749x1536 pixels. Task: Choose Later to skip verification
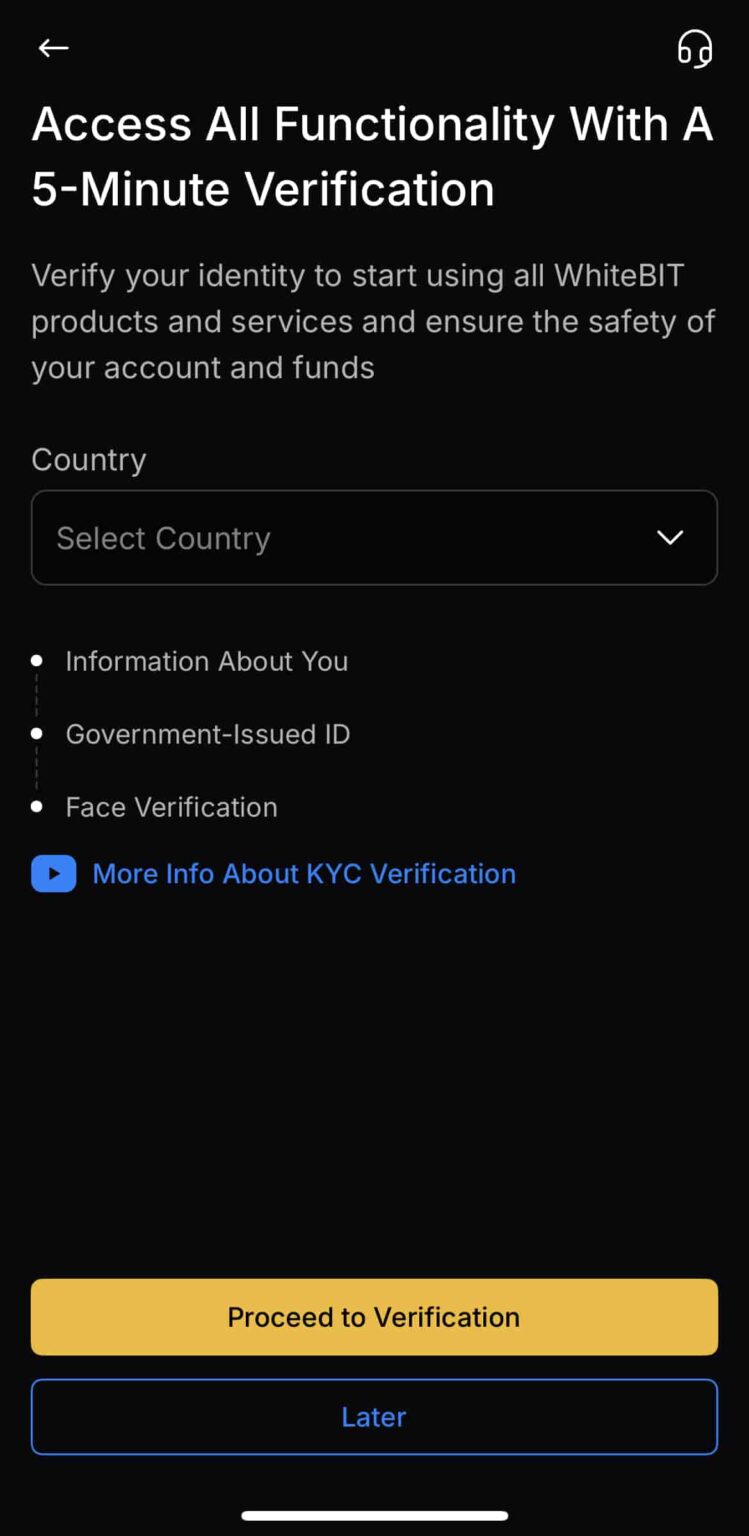point(374,1417)
